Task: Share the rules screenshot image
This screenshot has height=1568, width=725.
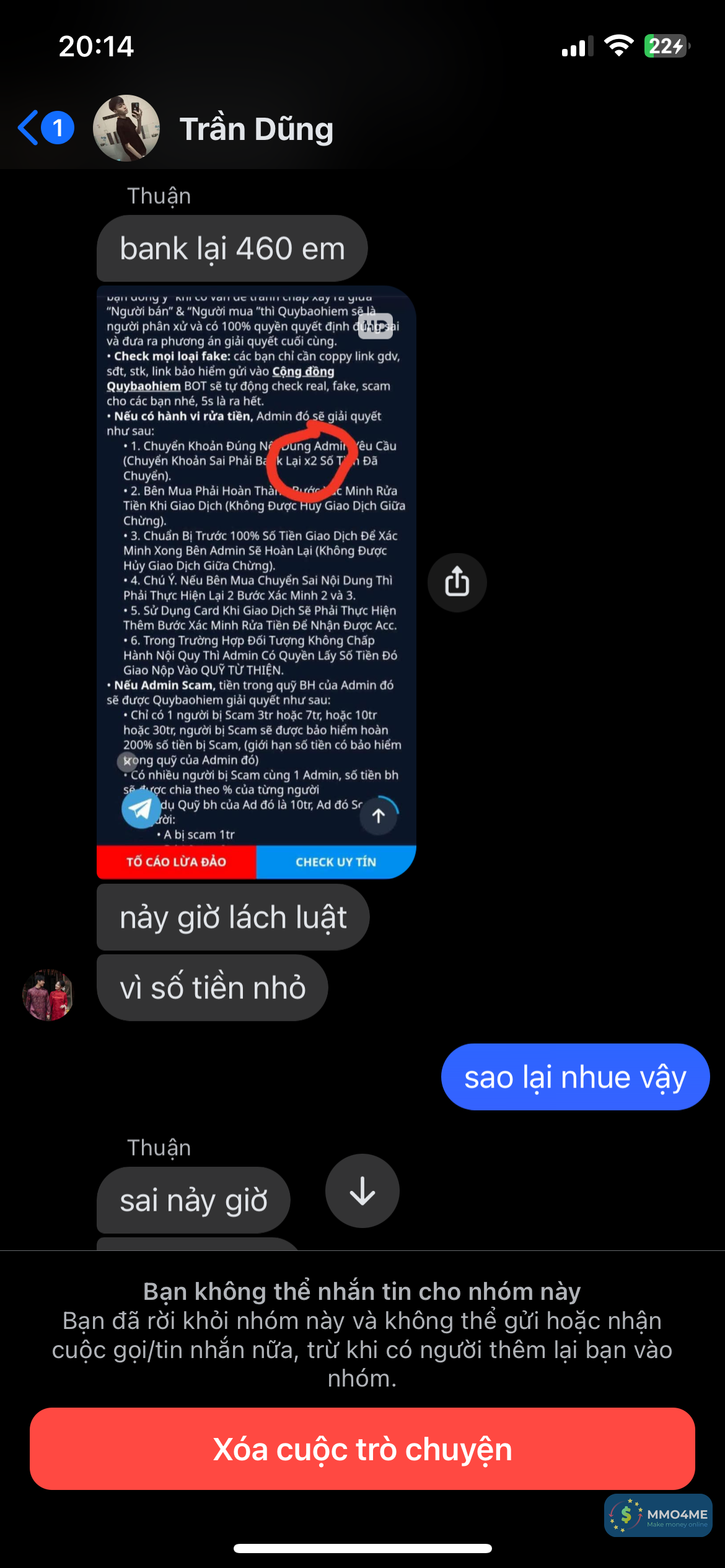Action: tap(457, 582)
